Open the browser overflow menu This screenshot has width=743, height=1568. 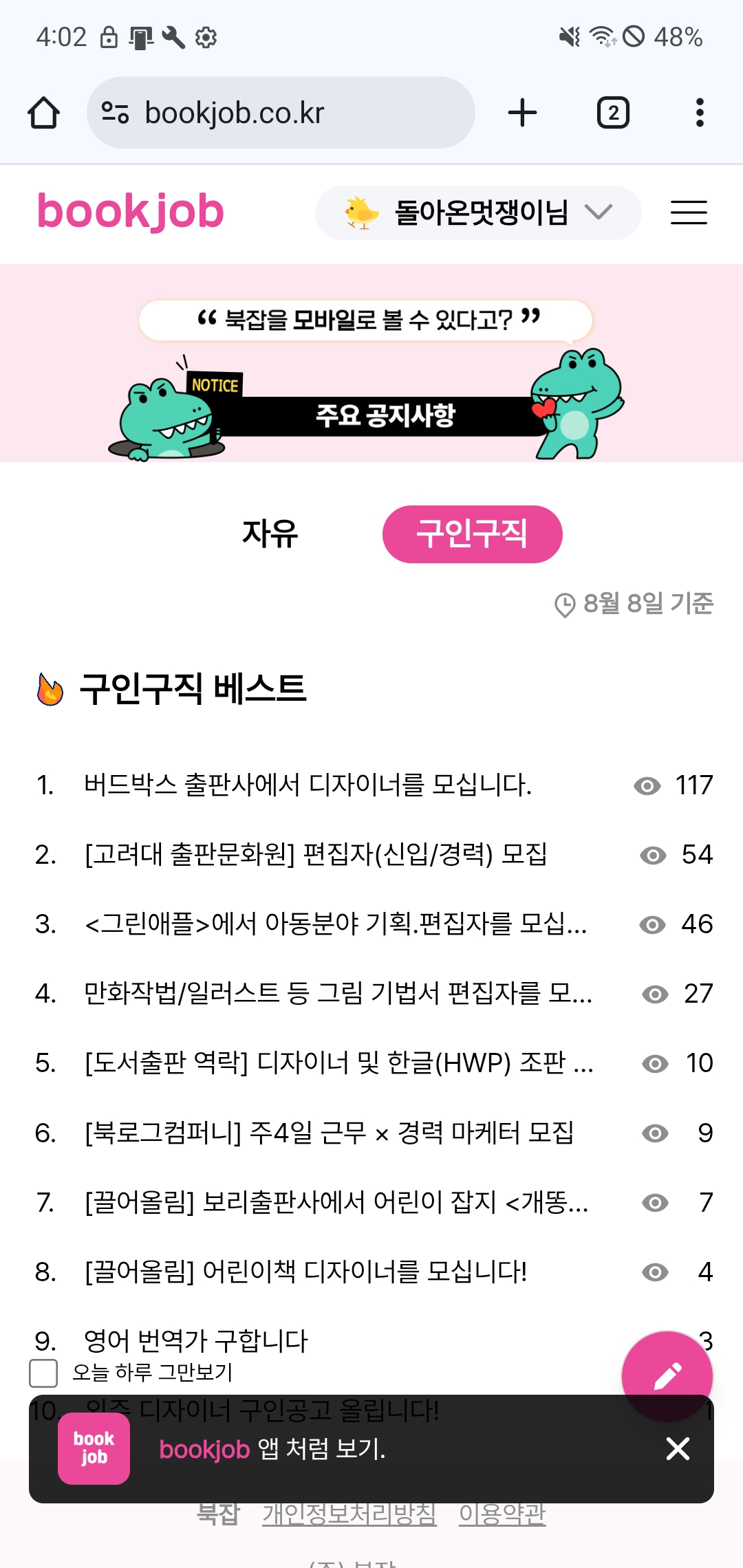tap(700, 113)
